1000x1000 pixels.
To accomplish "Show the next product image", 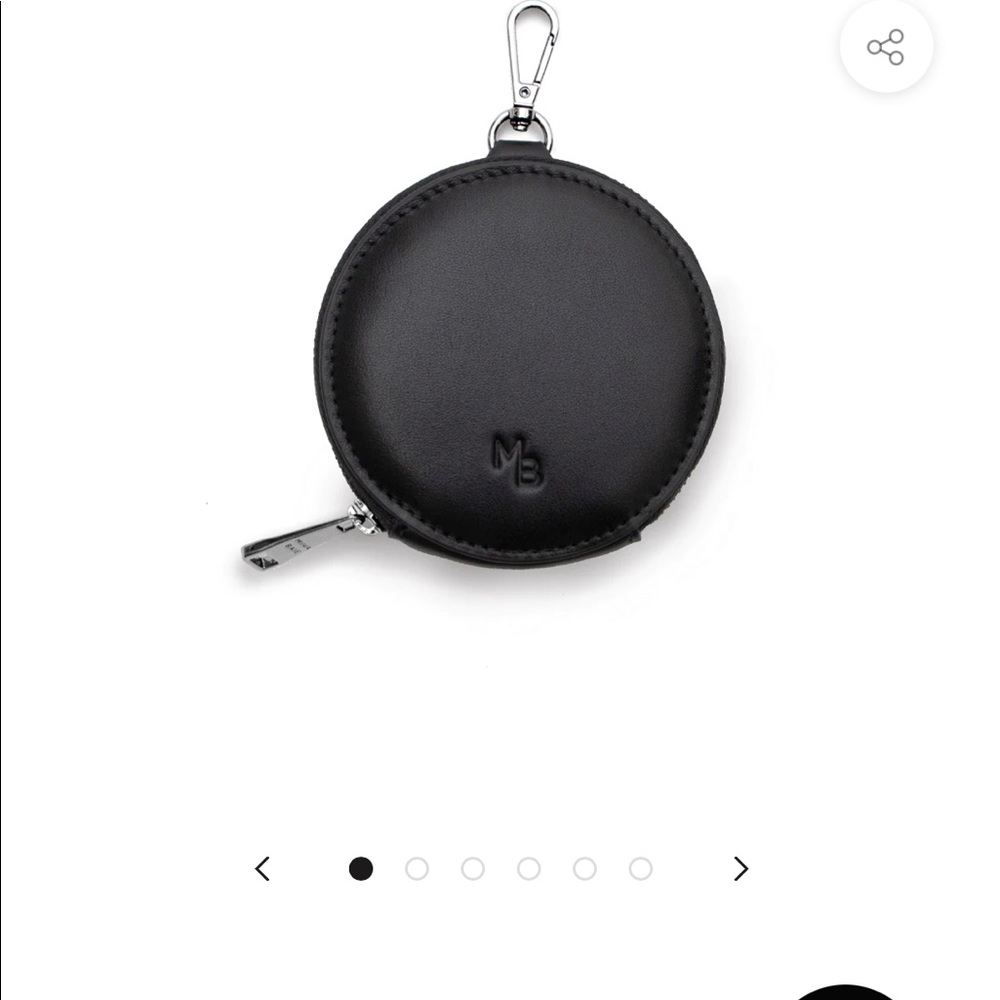I will click(740, 869).
